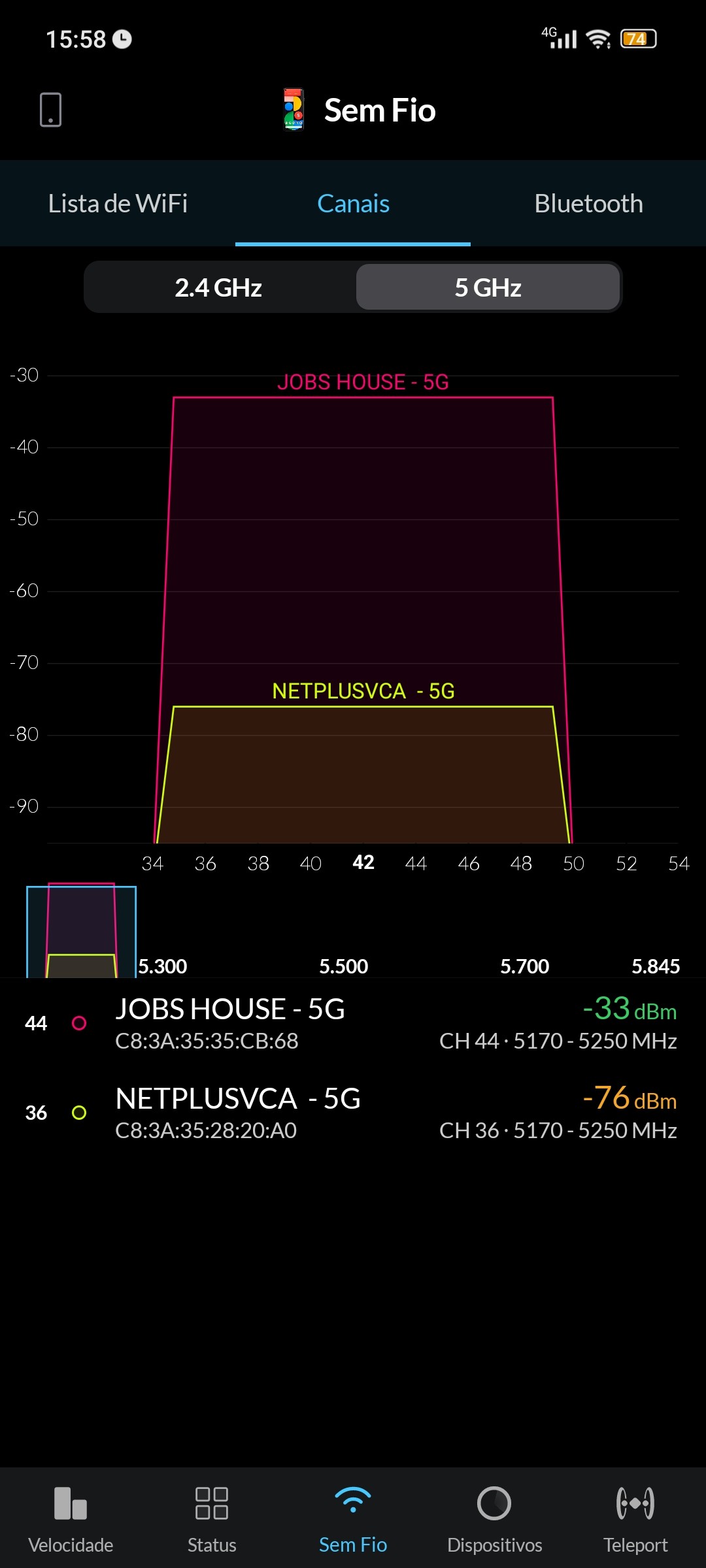Switch the chart to 2.4 GHz
The image size is (706, 1568).
tap(218, 287)
